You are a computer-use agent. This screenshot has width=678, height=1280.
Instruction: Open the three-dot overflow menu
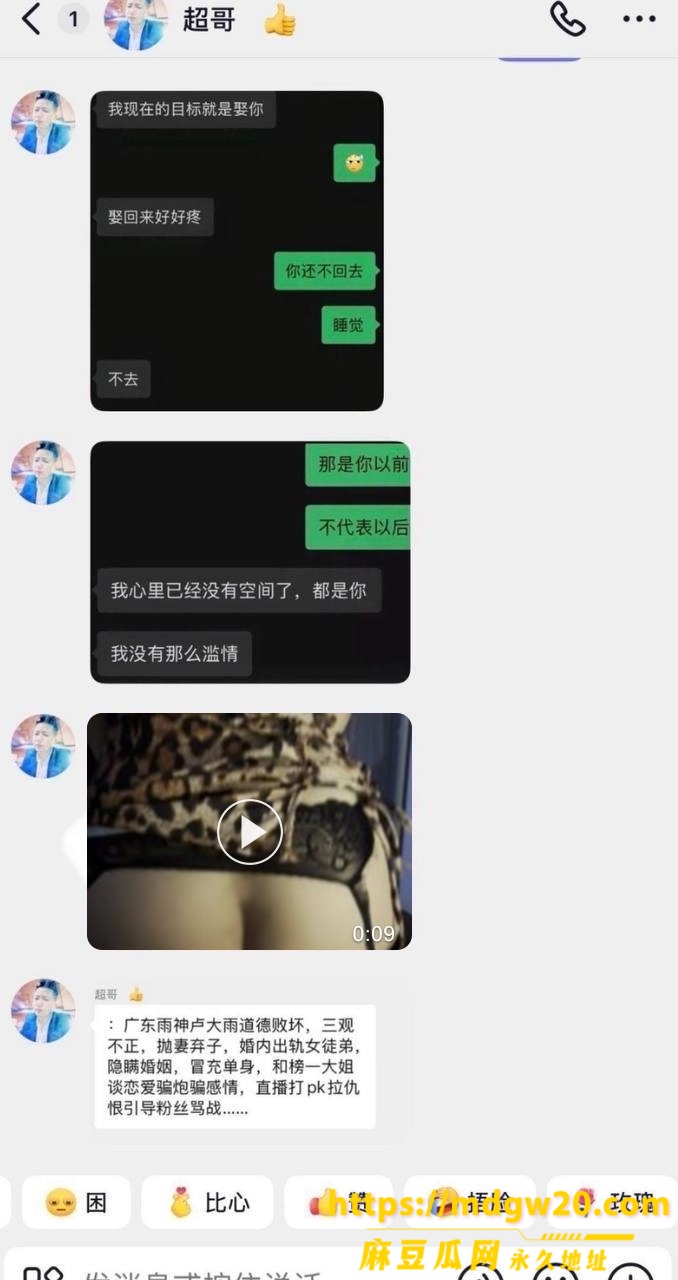(639, 19)
